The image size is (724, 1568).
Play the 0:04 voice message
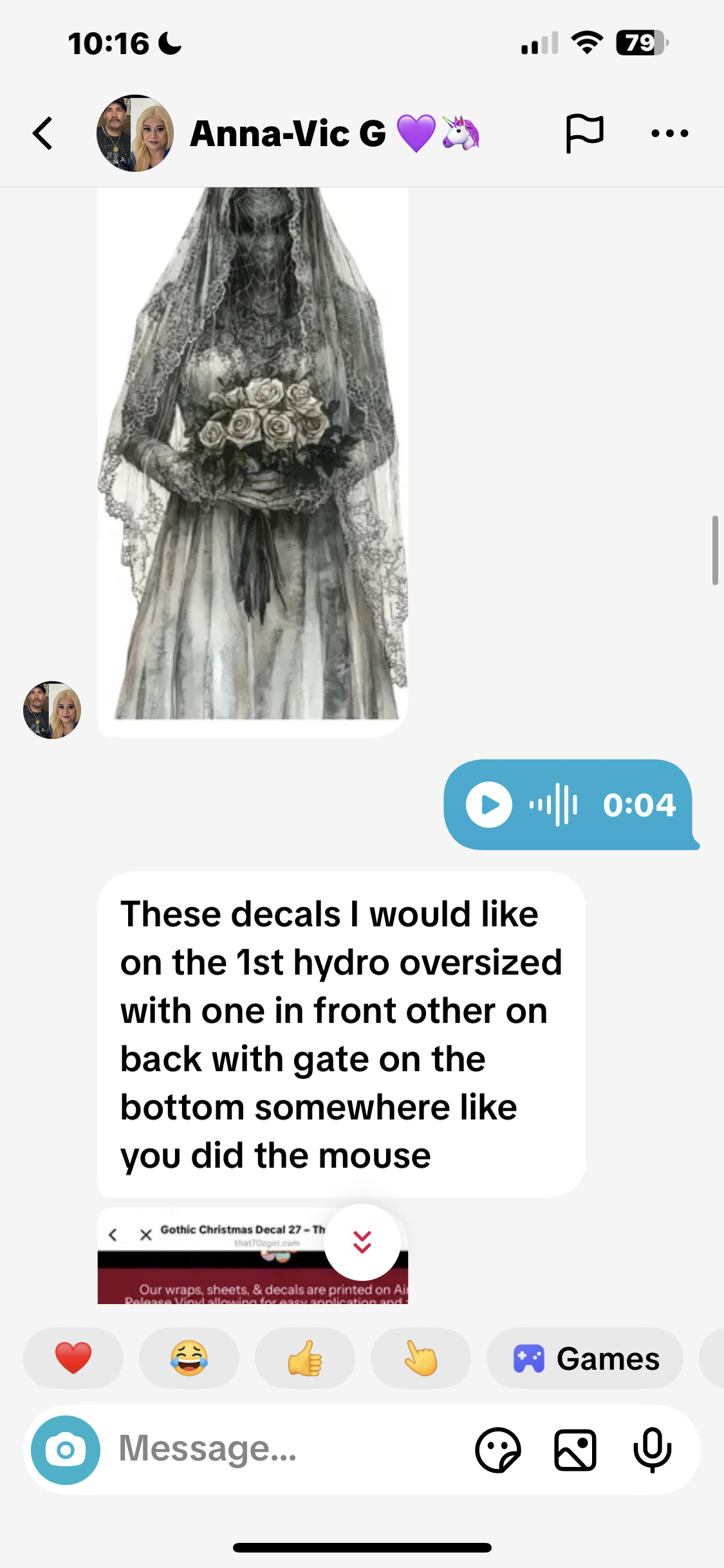489,805
